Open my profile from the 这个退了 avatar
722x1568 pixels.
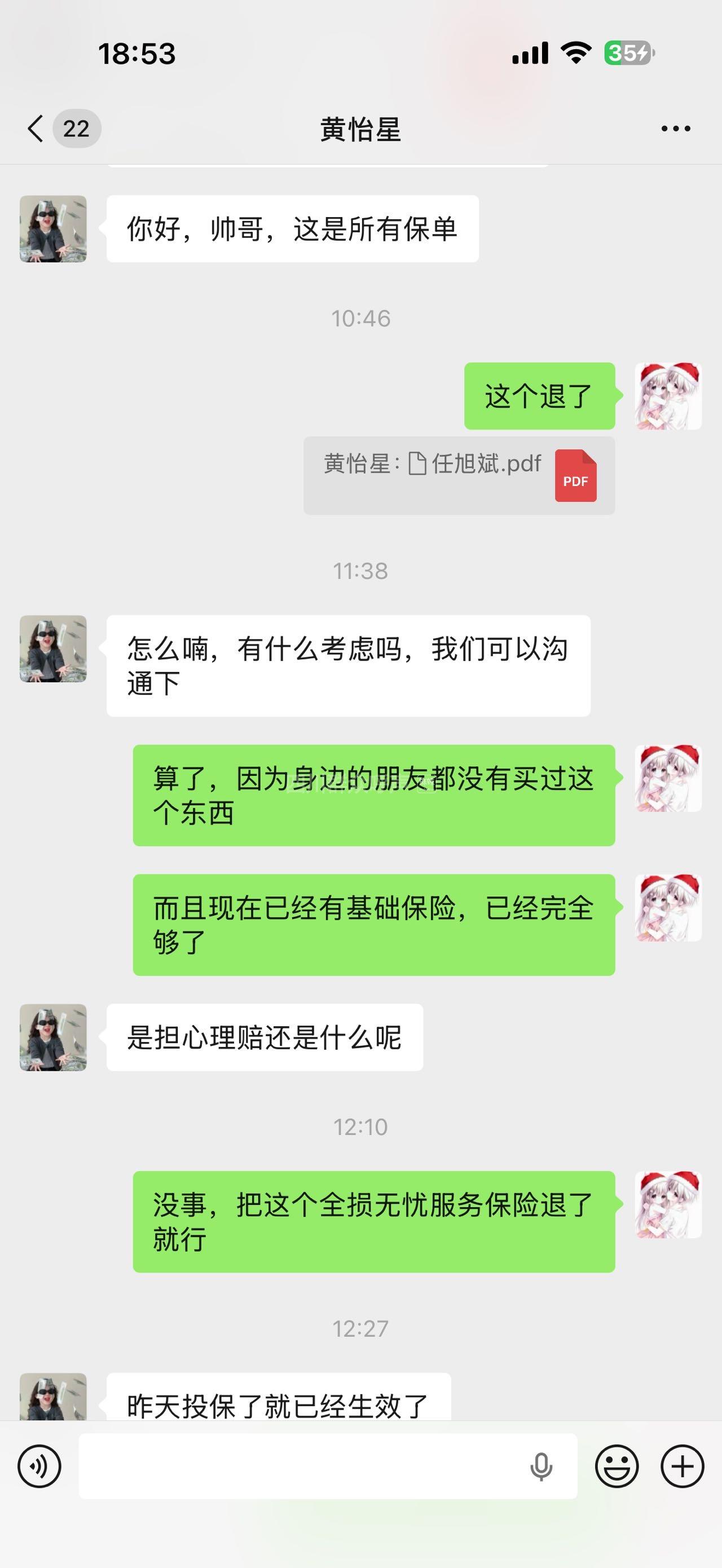click(668, 396)
